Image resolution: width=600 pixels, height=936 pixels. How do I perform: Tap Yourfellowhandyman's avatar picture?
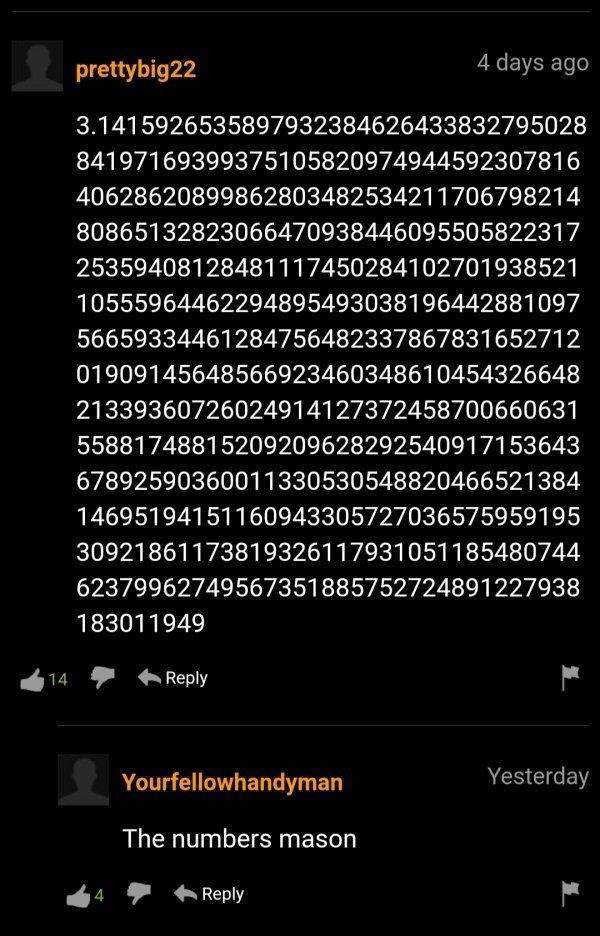pos(83,780)
